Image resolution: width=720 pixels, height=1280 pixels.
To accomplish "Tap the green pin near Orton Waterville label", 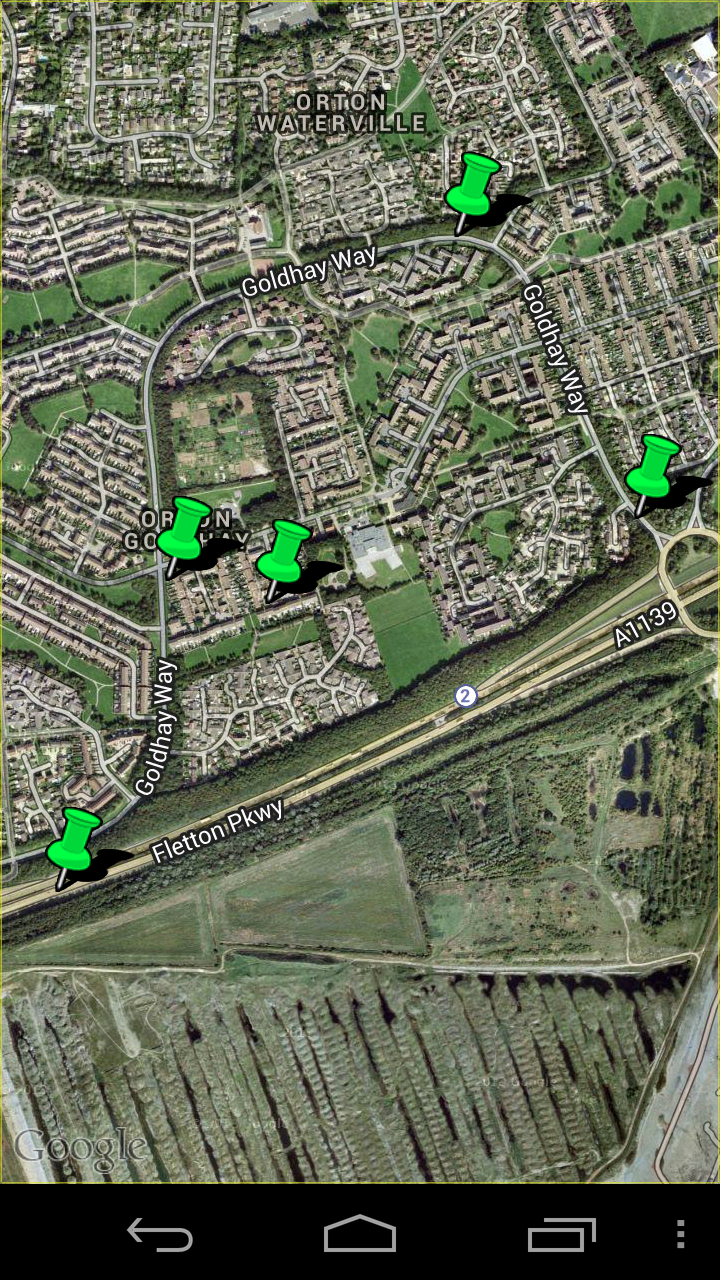I will (473, 187).
